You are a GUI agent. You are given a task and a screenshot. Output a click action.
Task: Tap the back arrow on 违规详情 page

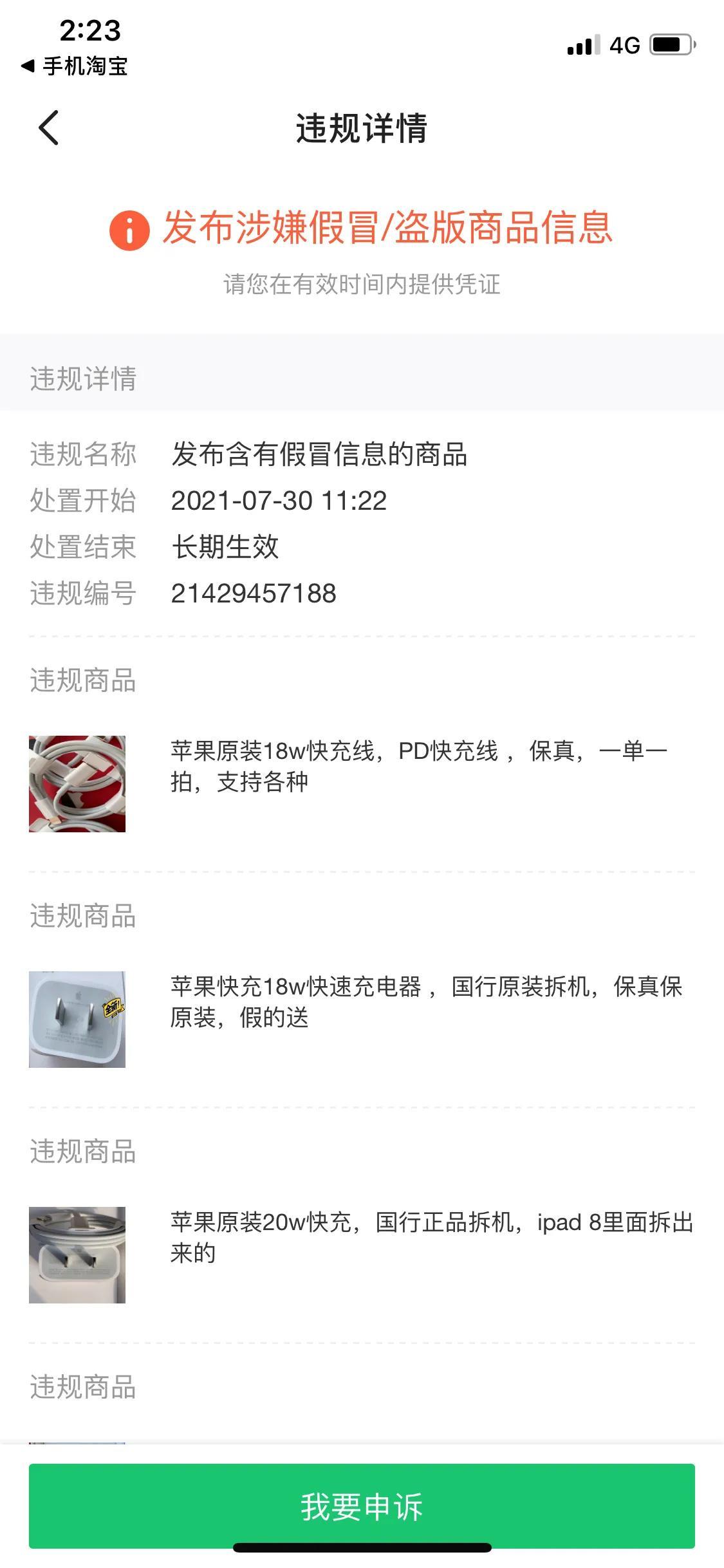[x=48, y=128]
